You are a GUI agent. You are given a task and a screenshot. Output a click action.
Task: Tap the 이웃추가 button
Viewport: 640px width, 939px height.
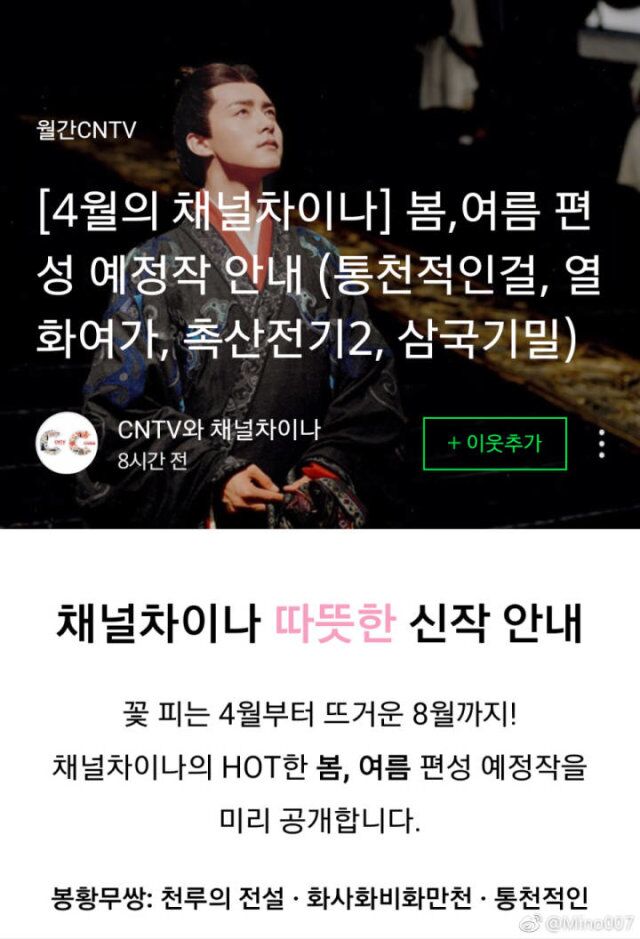(x=494, y=443)
